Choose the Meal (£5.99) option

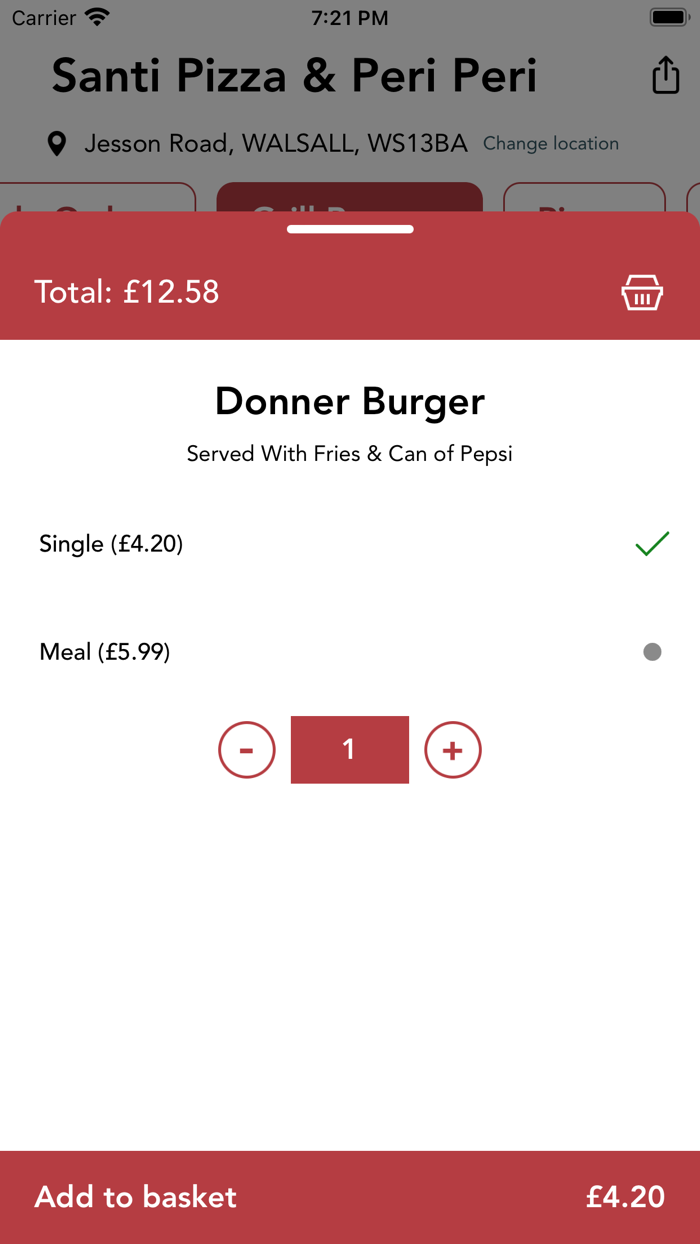[x=350, y=652]
